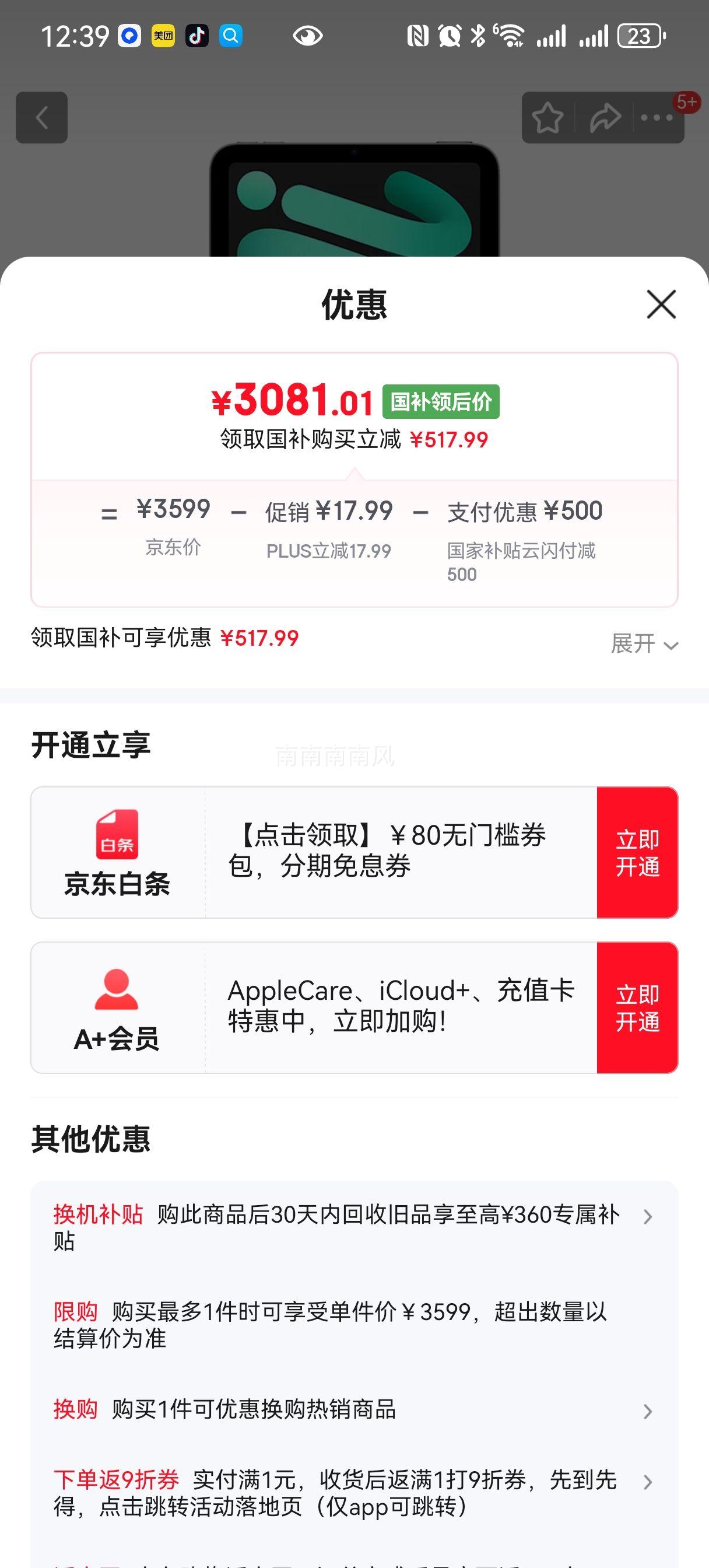This screenshot has height=1568, width=709.
Task: Go back using the top-left arrow
Action: point(41,117)
